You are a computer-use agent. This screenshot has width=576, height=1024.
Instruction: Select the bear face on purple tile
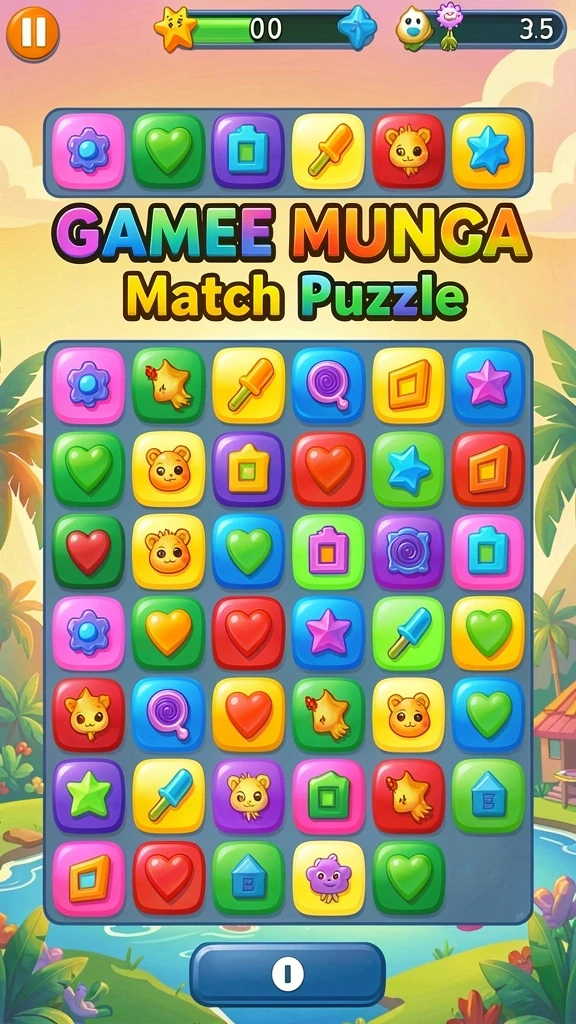pyautogui.click(x=248, y=795)
